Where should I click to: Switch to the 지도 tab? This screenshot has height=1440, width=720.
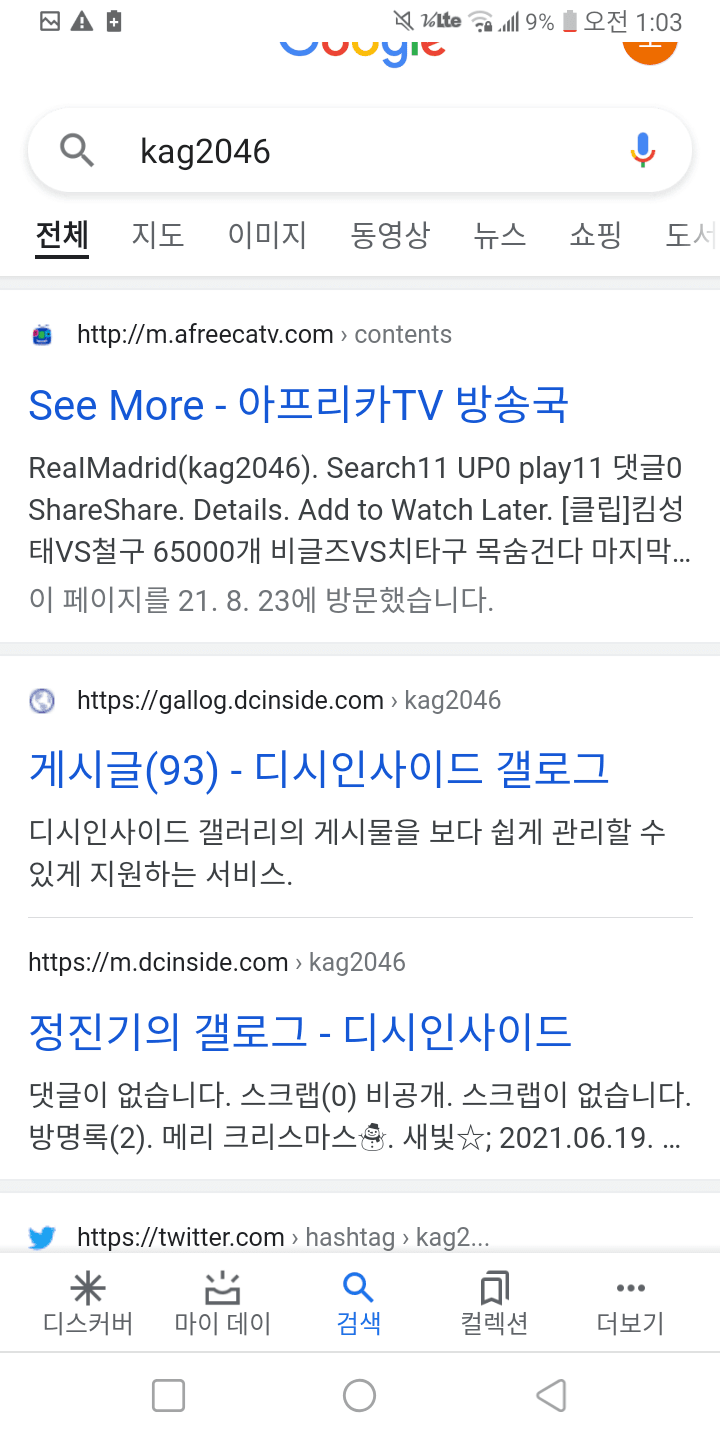pos(158,235)
